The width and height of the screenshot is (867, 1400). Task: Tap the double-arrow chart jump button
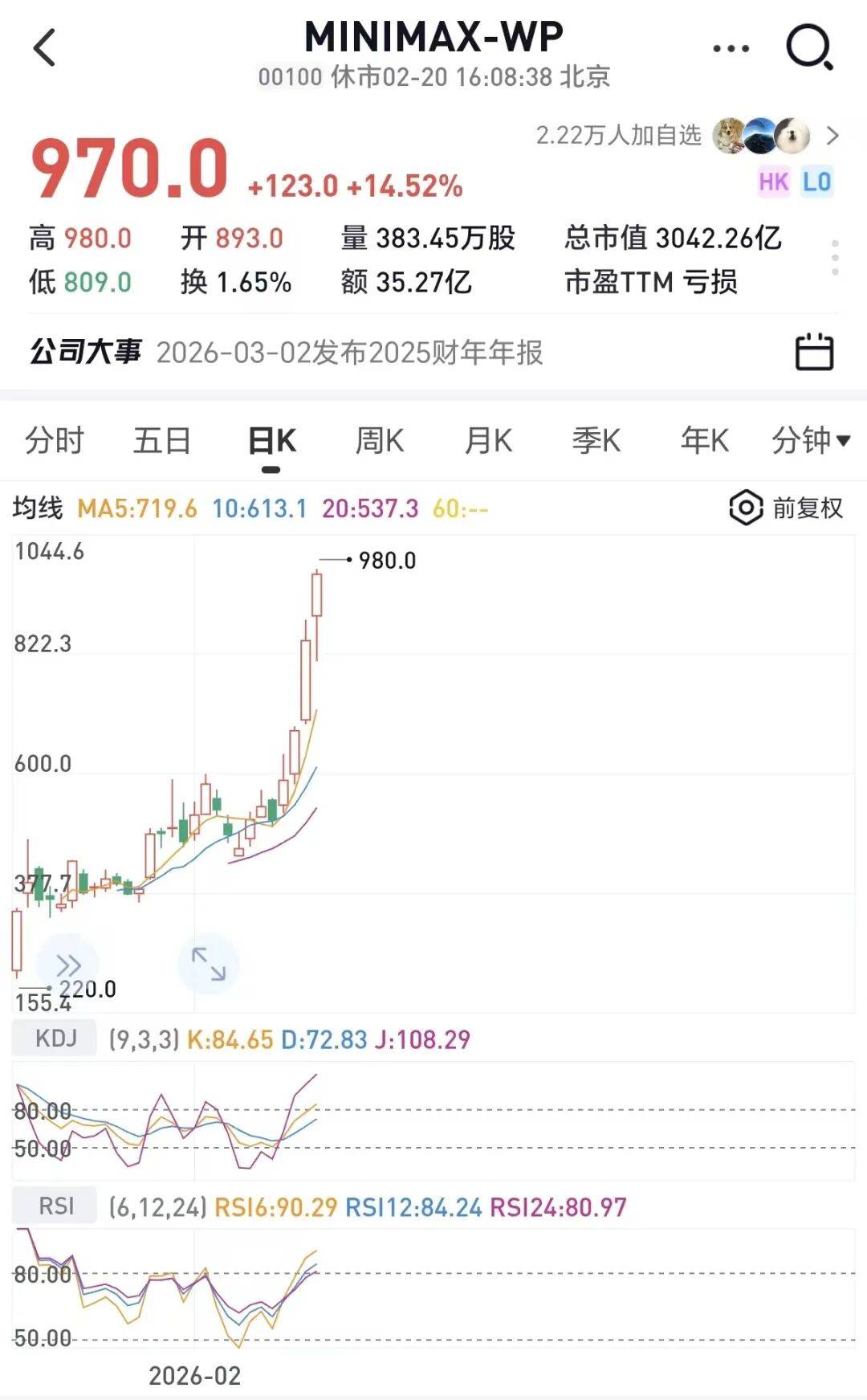click(x=68, y=965)
